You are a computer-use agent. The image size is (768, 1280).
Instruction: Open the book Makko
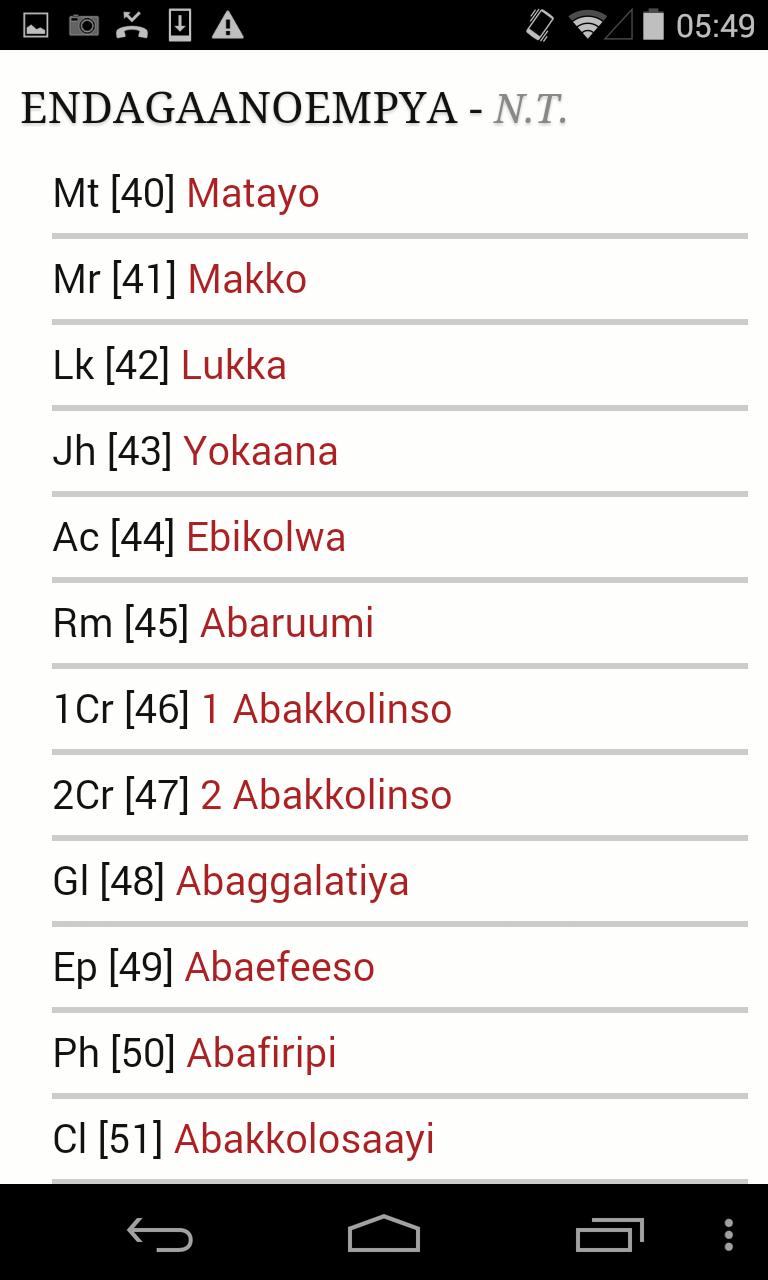pyautogui.click(x=247, y=280)
